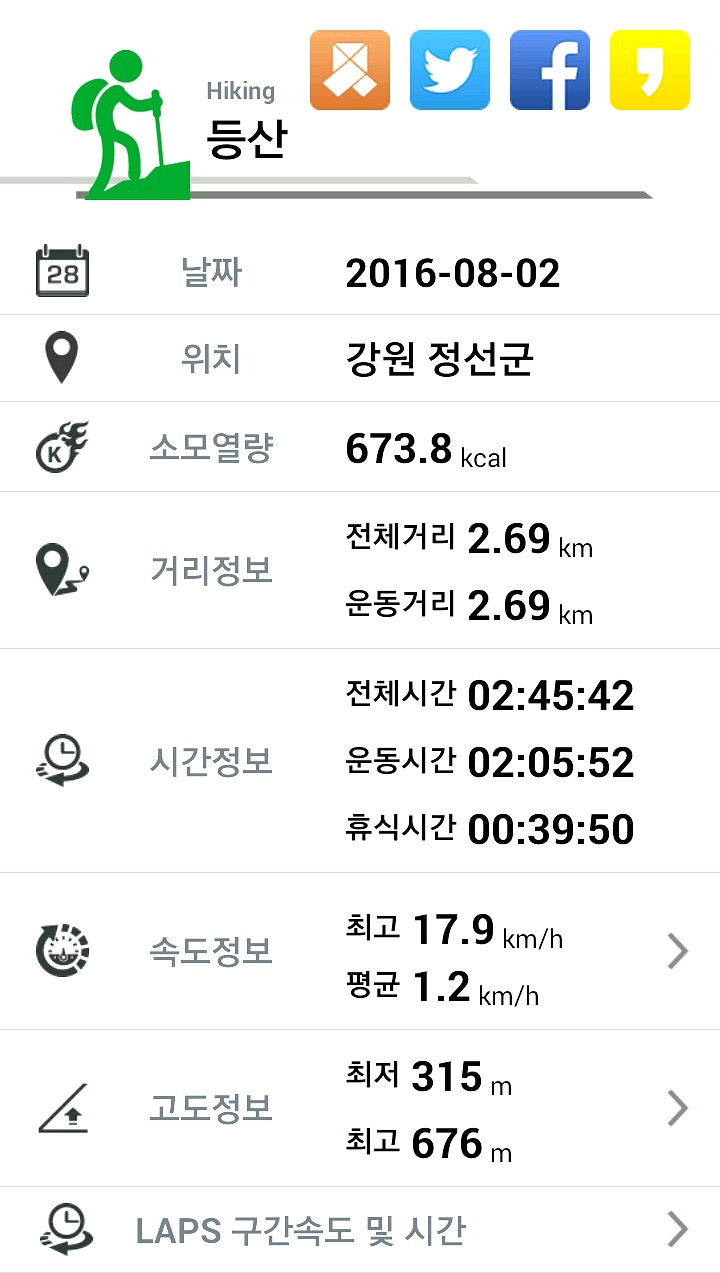Share via the orange Tranggle icon
The height and width of the screenshot is (1273, 720).
point(349,70)
